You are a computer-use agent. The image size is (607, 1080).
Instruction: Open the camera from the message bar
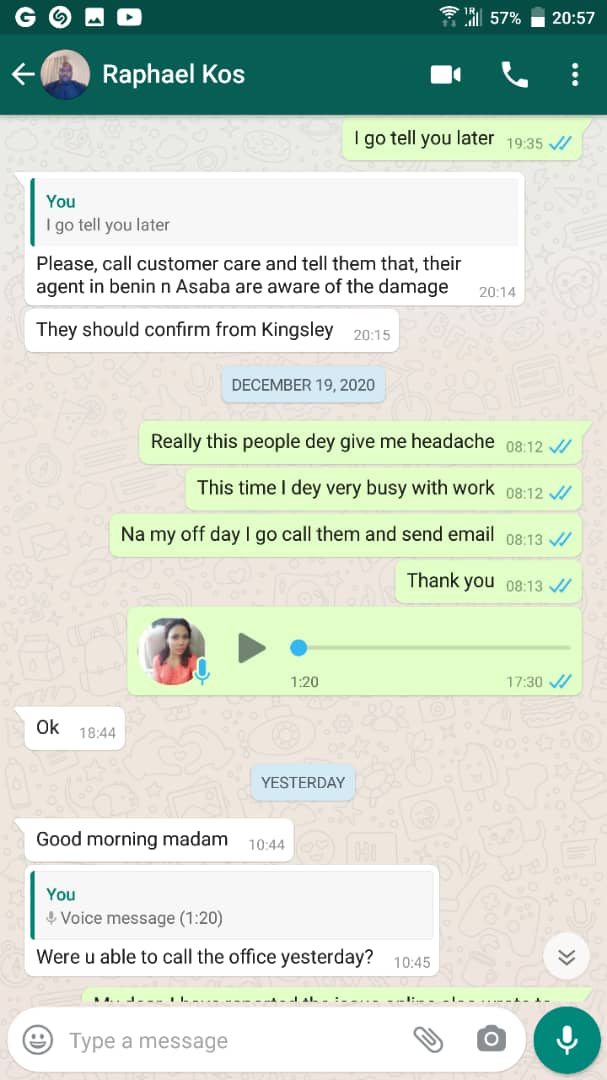click(491, 1040)
